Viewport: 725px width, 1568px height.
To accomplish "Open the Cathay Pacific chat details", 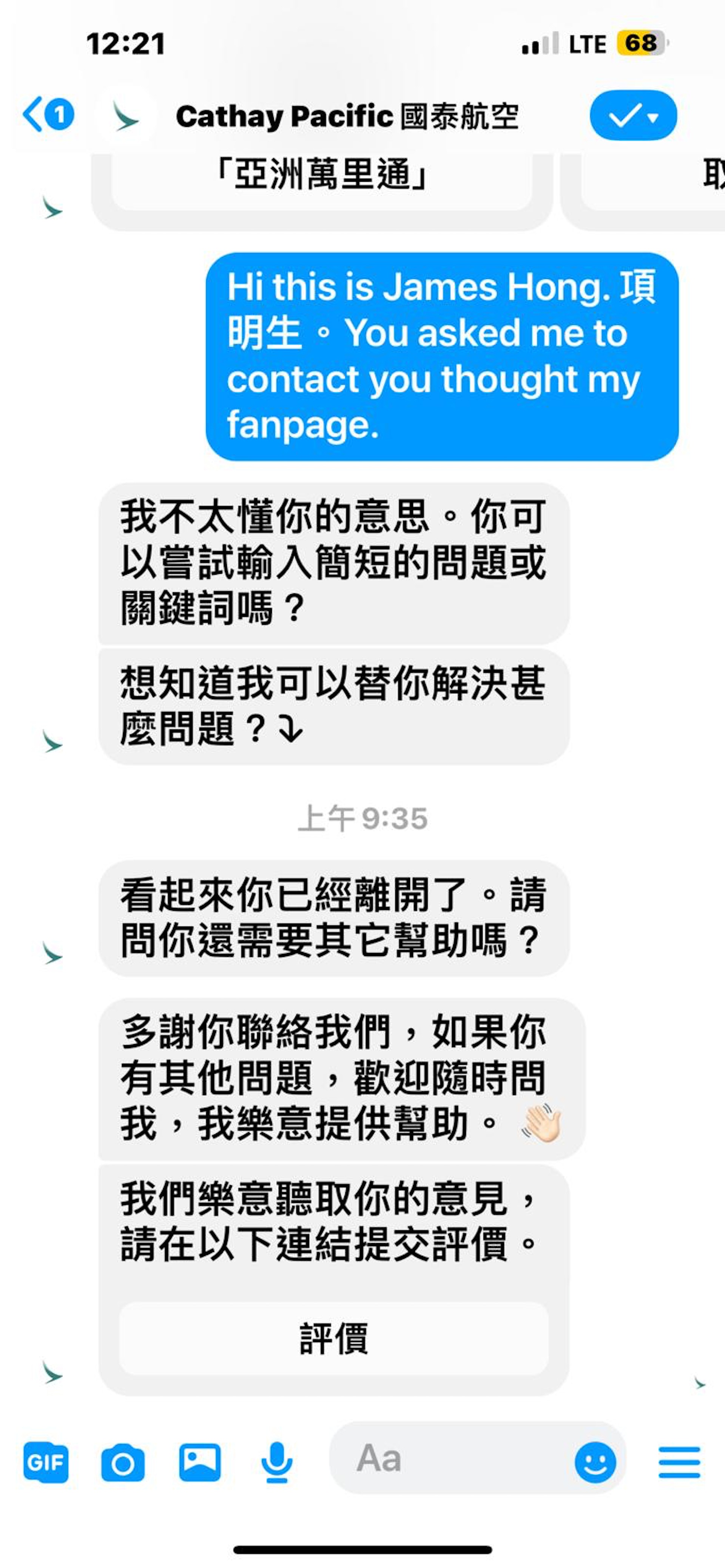I will [x=346, y=116].
